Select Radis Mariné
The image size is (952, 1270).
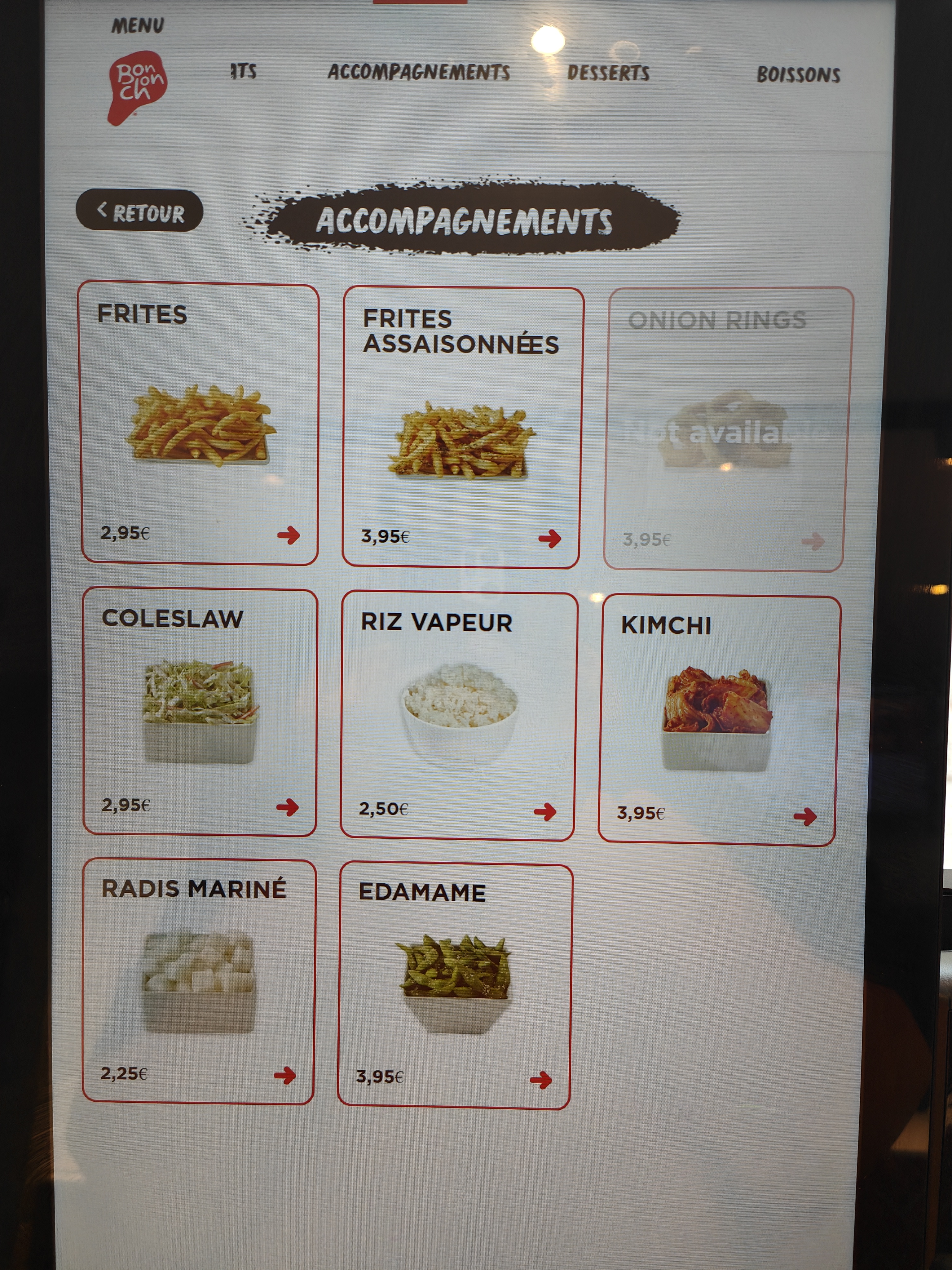[x=199, y=981]
